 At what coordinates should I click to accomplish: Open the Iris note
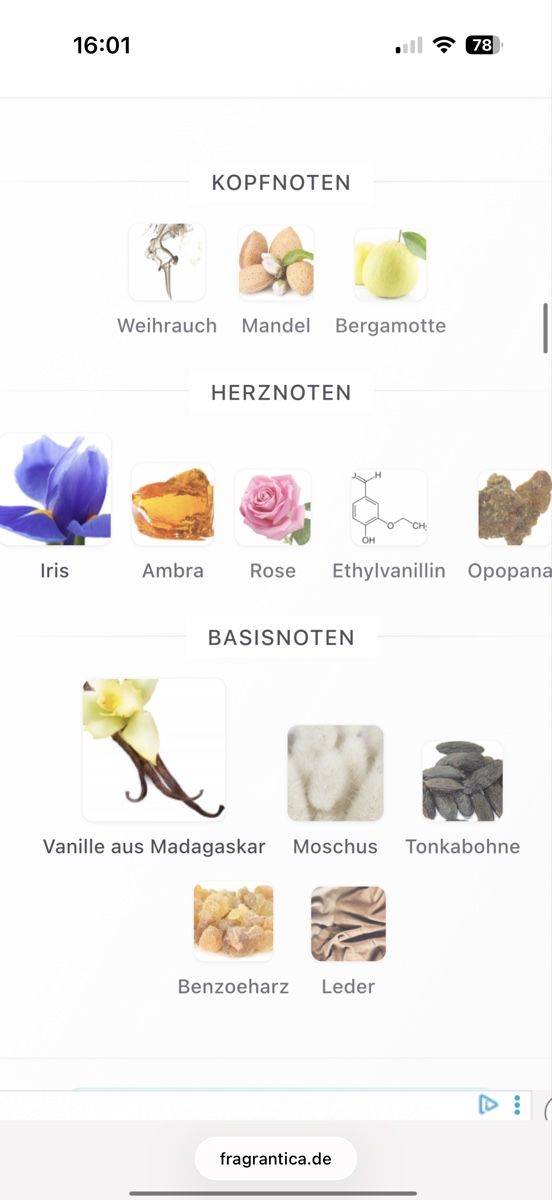click(x=55, y=507)
